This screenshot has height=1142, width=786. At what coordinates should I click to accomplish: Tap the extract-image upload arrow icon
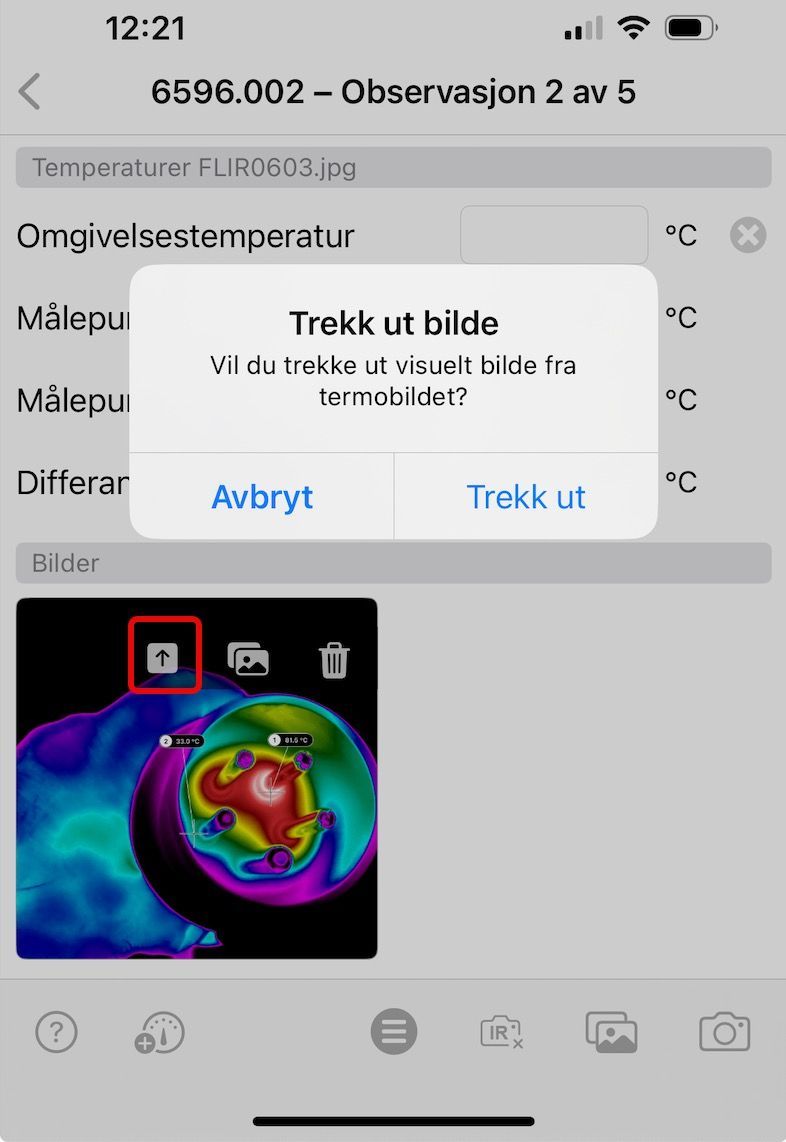(x=163, y=658)
